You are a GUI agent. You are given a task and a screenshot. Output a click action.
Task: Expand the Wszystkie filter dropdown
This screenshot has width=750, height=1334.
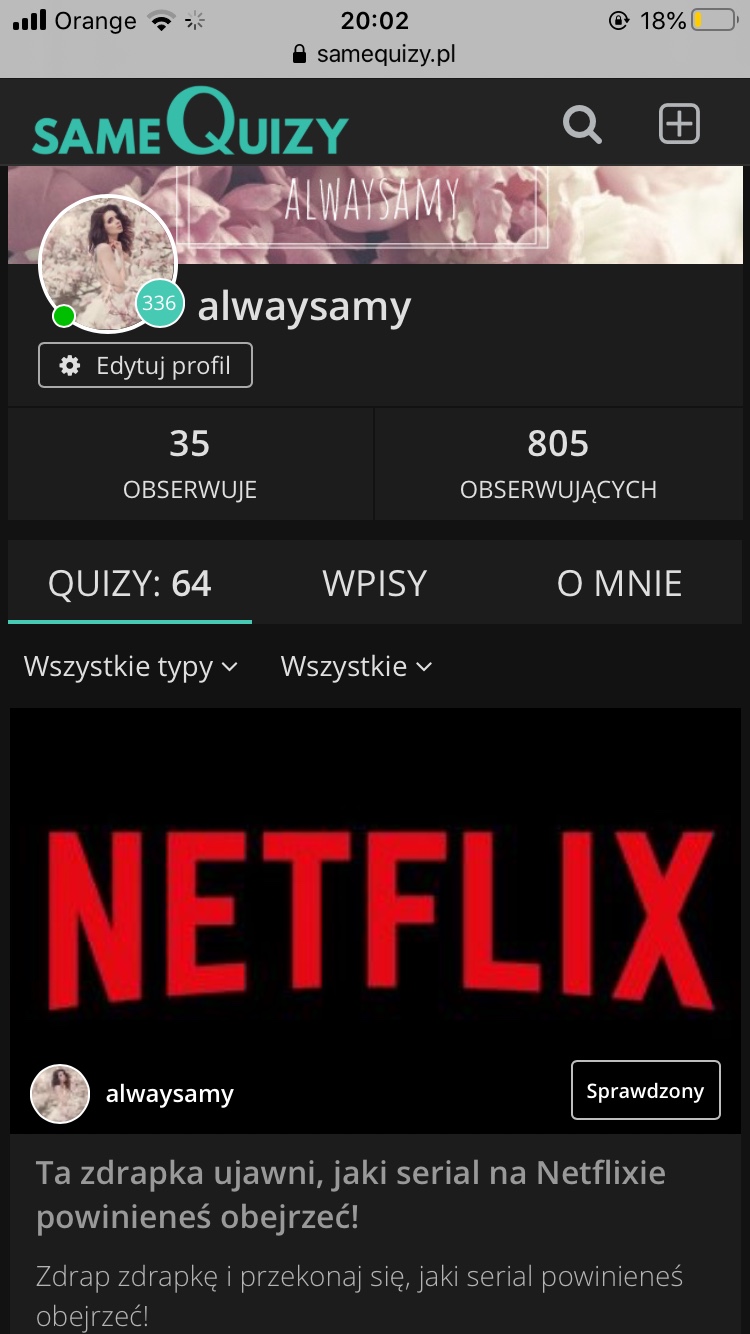(356, 666)
